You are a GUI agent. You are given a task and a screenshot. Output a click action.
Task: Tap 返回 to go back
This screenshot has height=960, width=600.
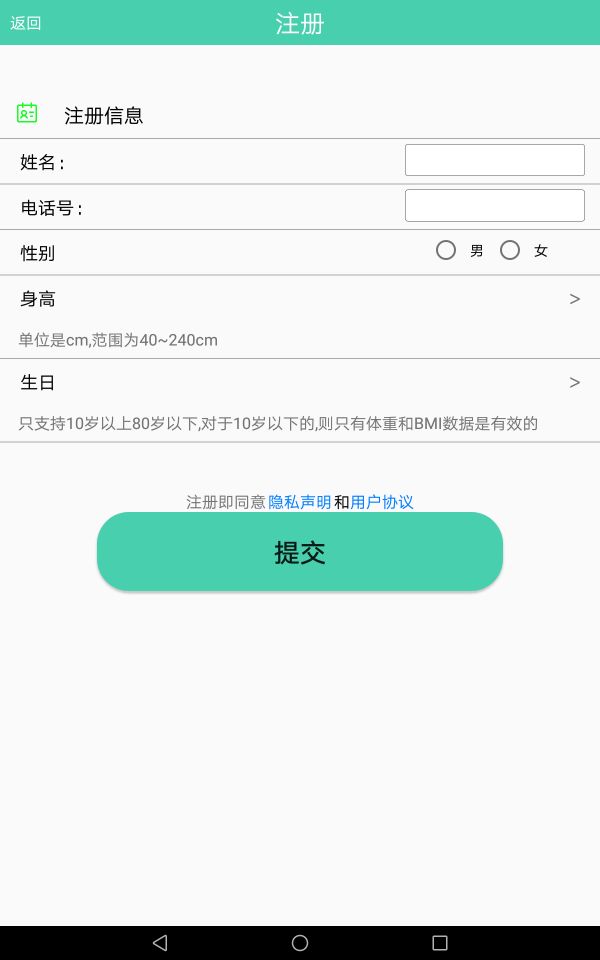click(26, 23)
